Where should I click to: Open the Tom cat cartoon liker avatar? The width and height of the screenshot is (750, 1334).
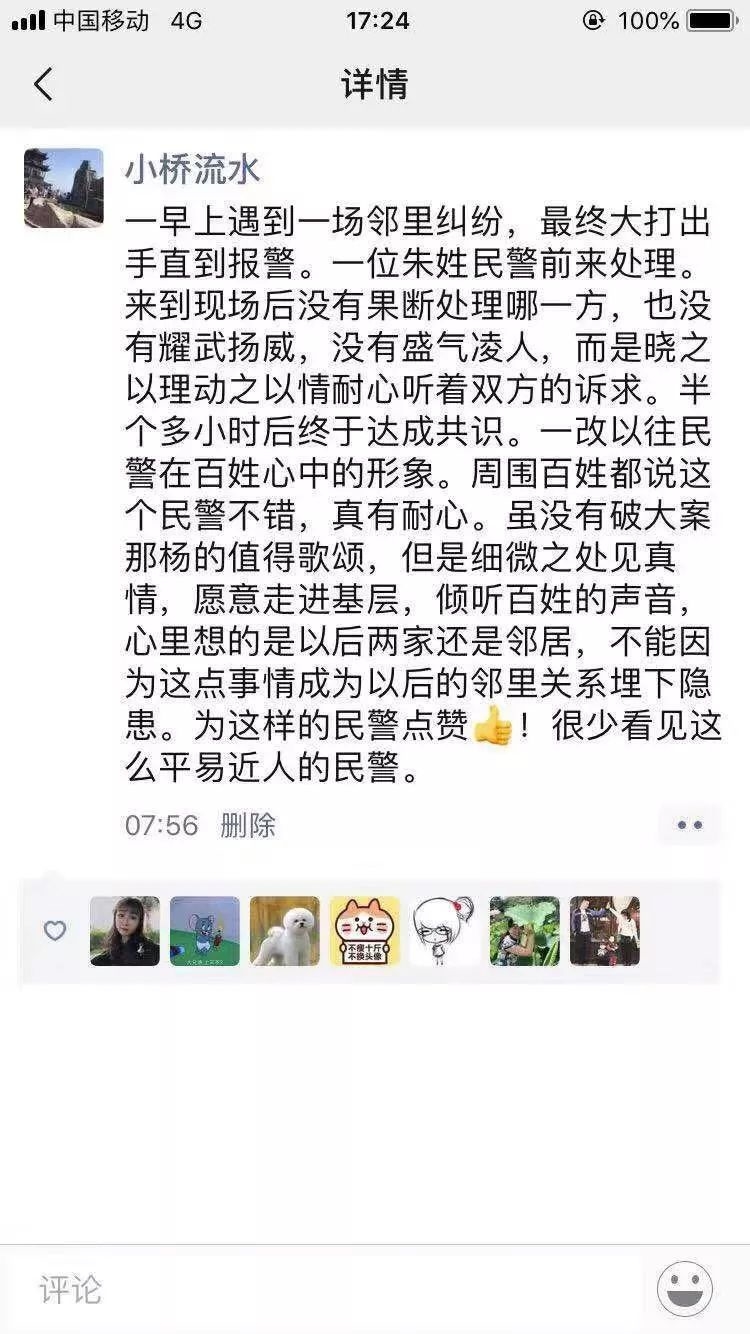(205, 931)
